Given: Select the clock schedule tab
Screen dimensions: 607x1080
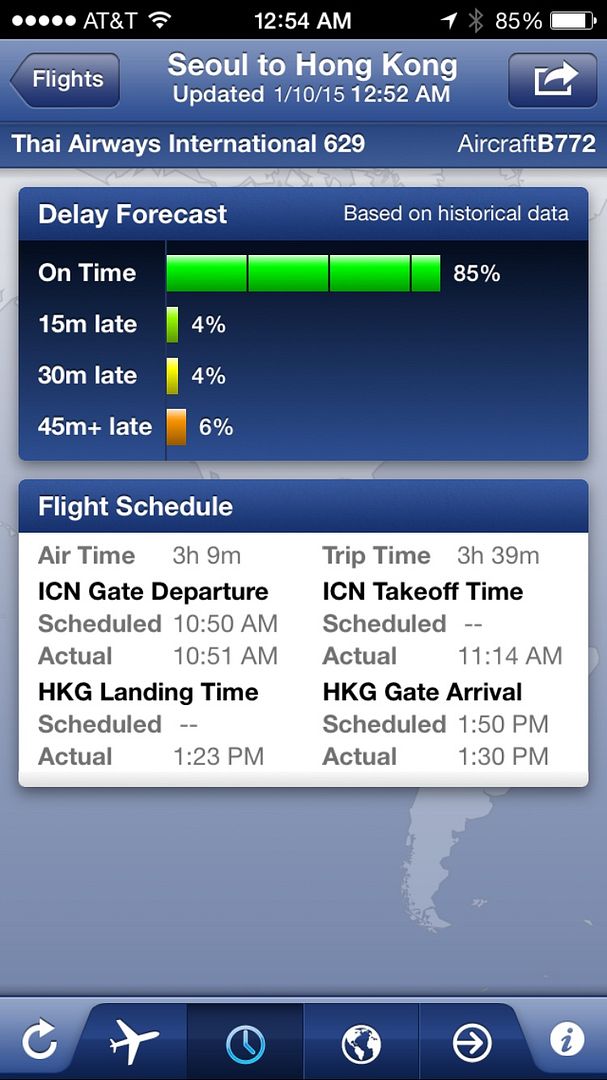Looking at the screenshot, I should [x=245, y=1041].
